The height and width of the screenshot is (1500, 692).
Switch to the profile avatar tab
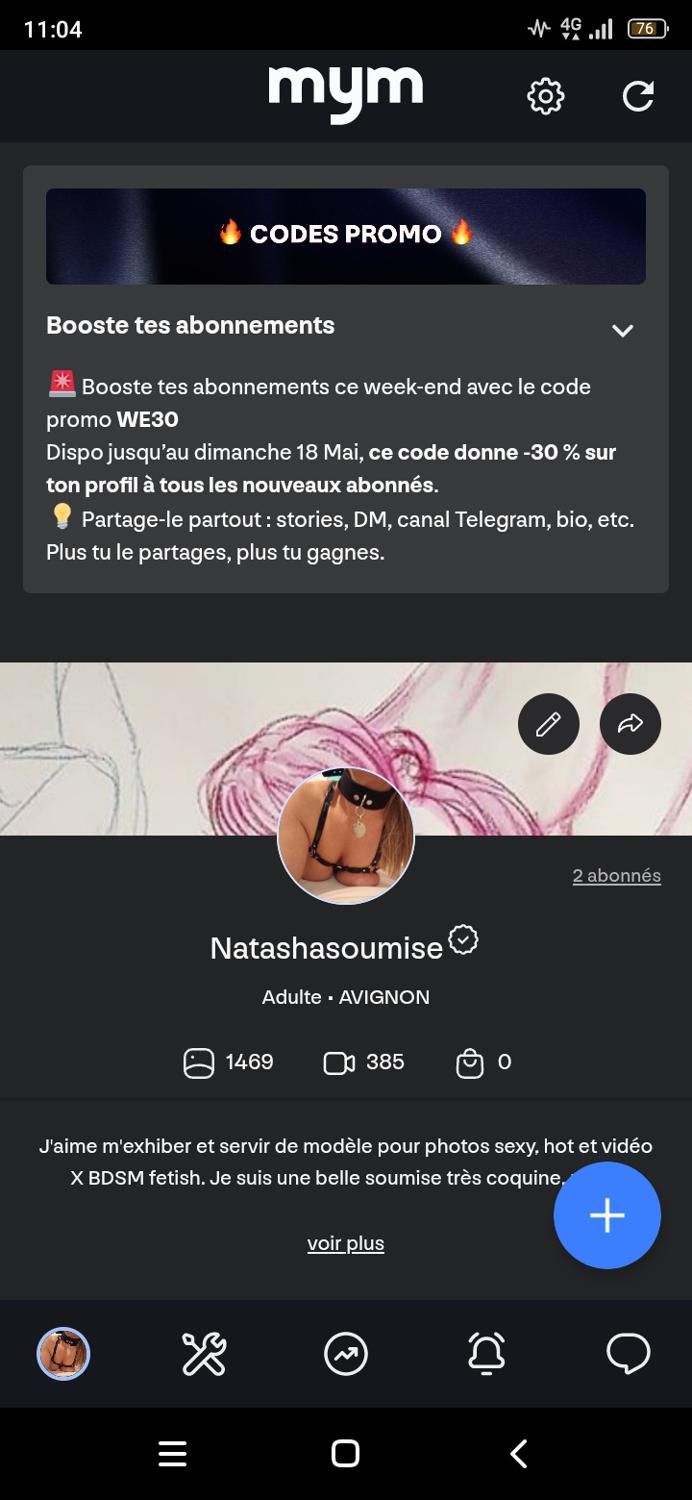64,1354
